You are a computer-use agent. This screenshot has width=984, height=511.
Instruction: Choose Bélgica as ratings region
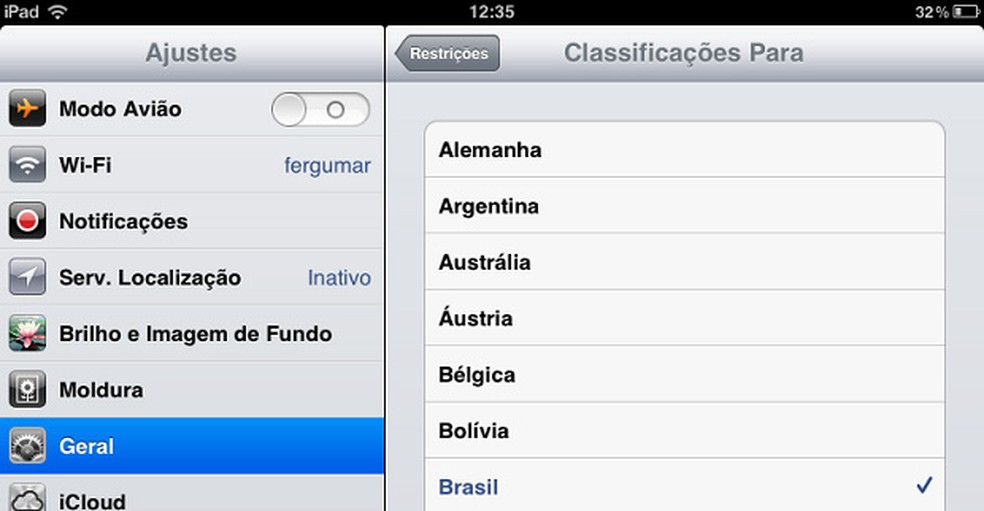click(684, 375)
